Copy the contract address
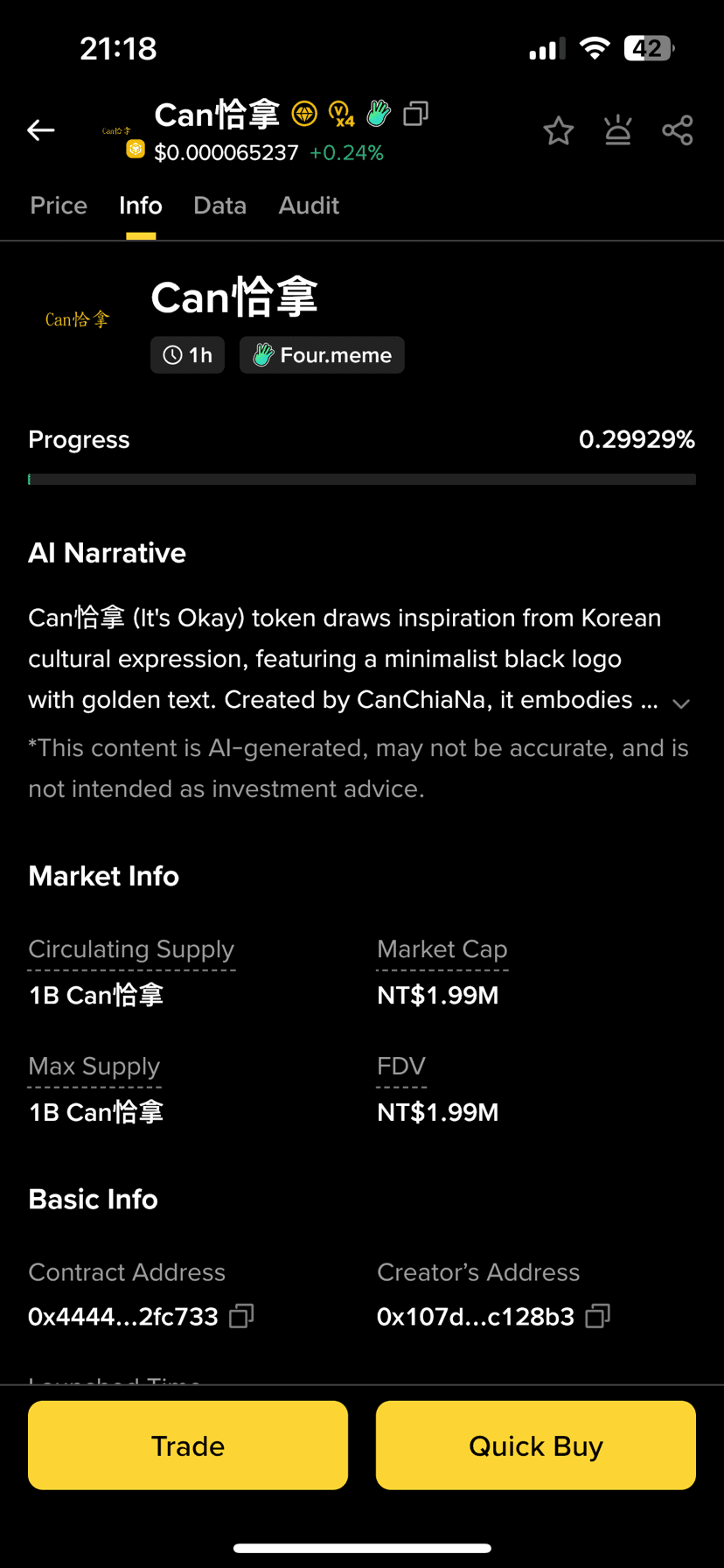Image resolution: width=724 pixels, height=1568 pixels. [241, 1316]
